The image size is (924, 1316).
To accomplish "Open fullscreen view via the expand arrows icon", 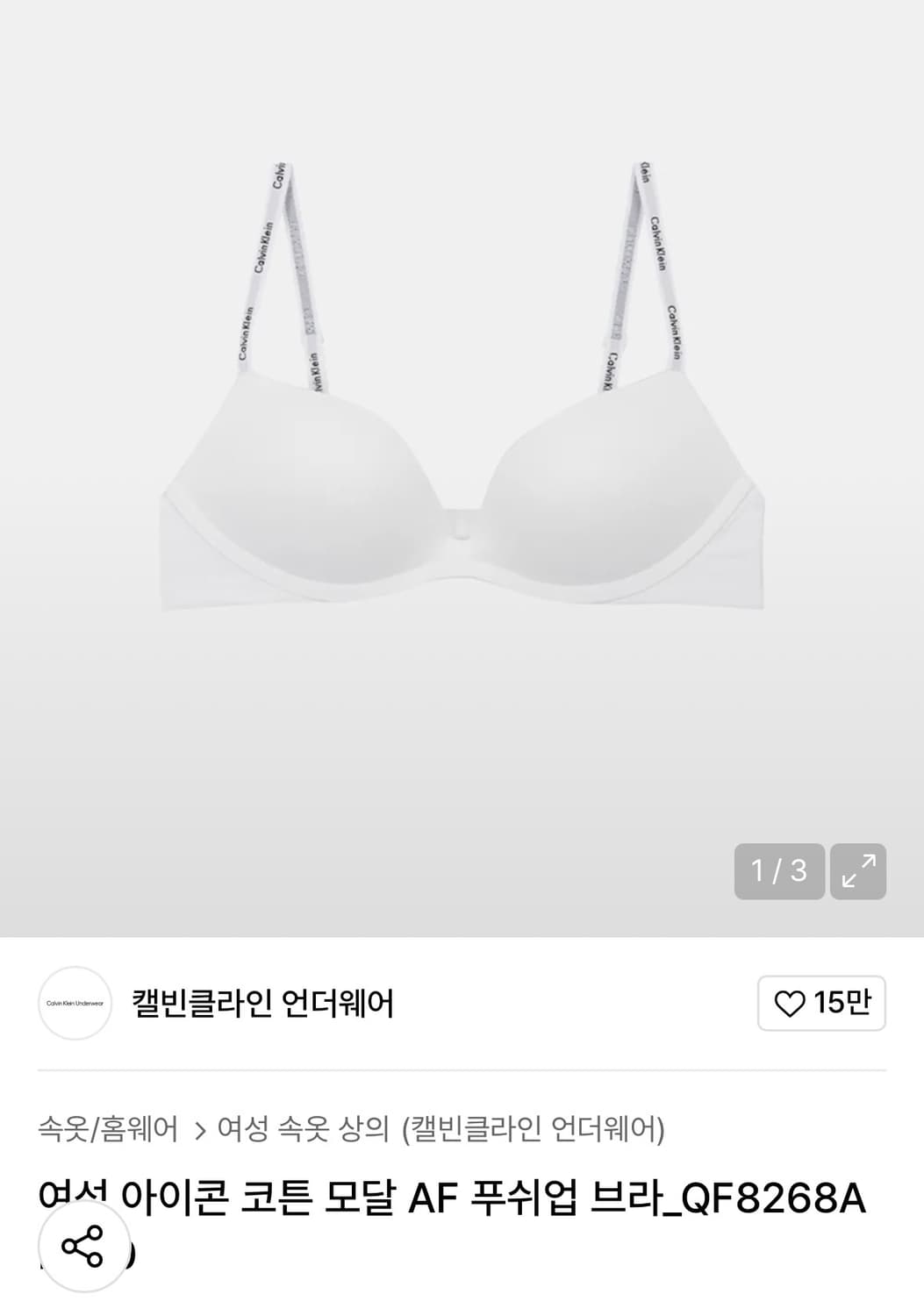I will point(862,871).
